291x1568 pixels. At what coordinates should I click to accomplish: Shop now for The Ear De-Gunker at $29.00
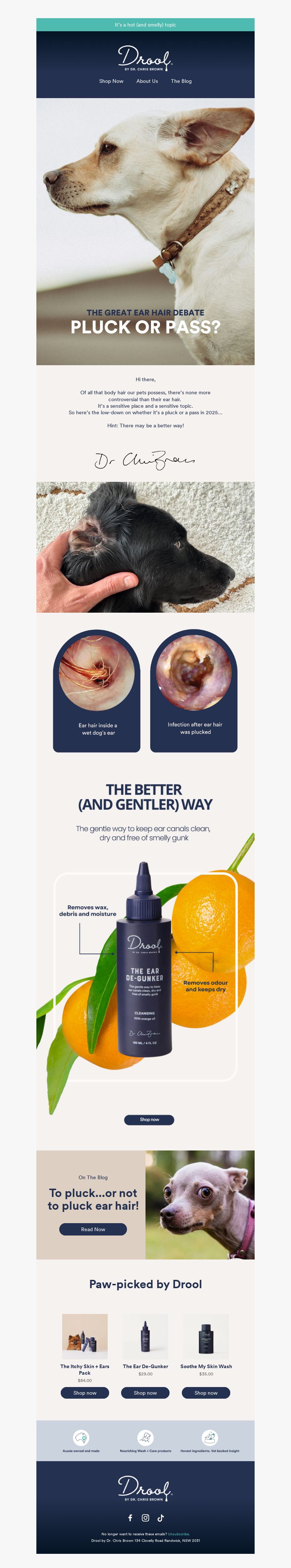point(145,1392)
